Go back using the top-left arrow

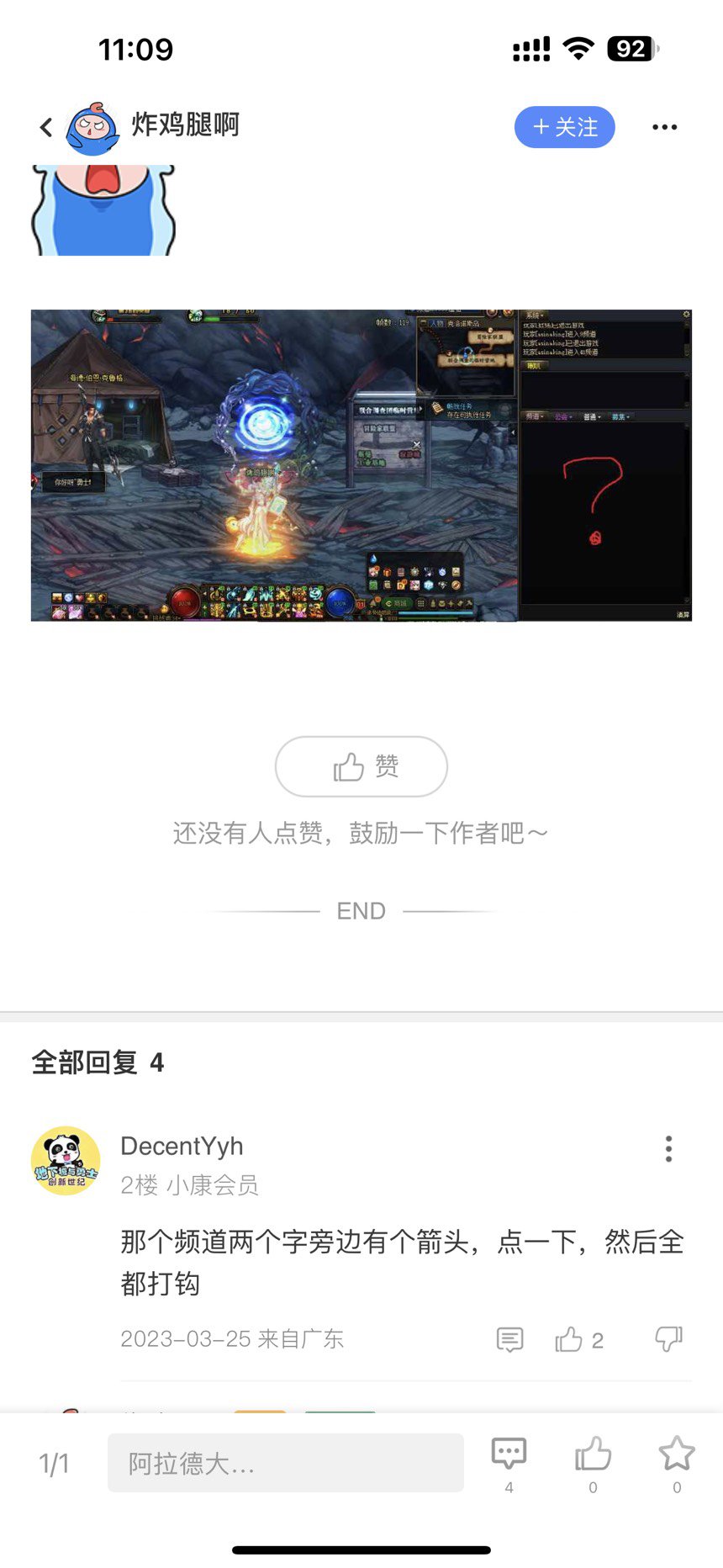[46, 128]
